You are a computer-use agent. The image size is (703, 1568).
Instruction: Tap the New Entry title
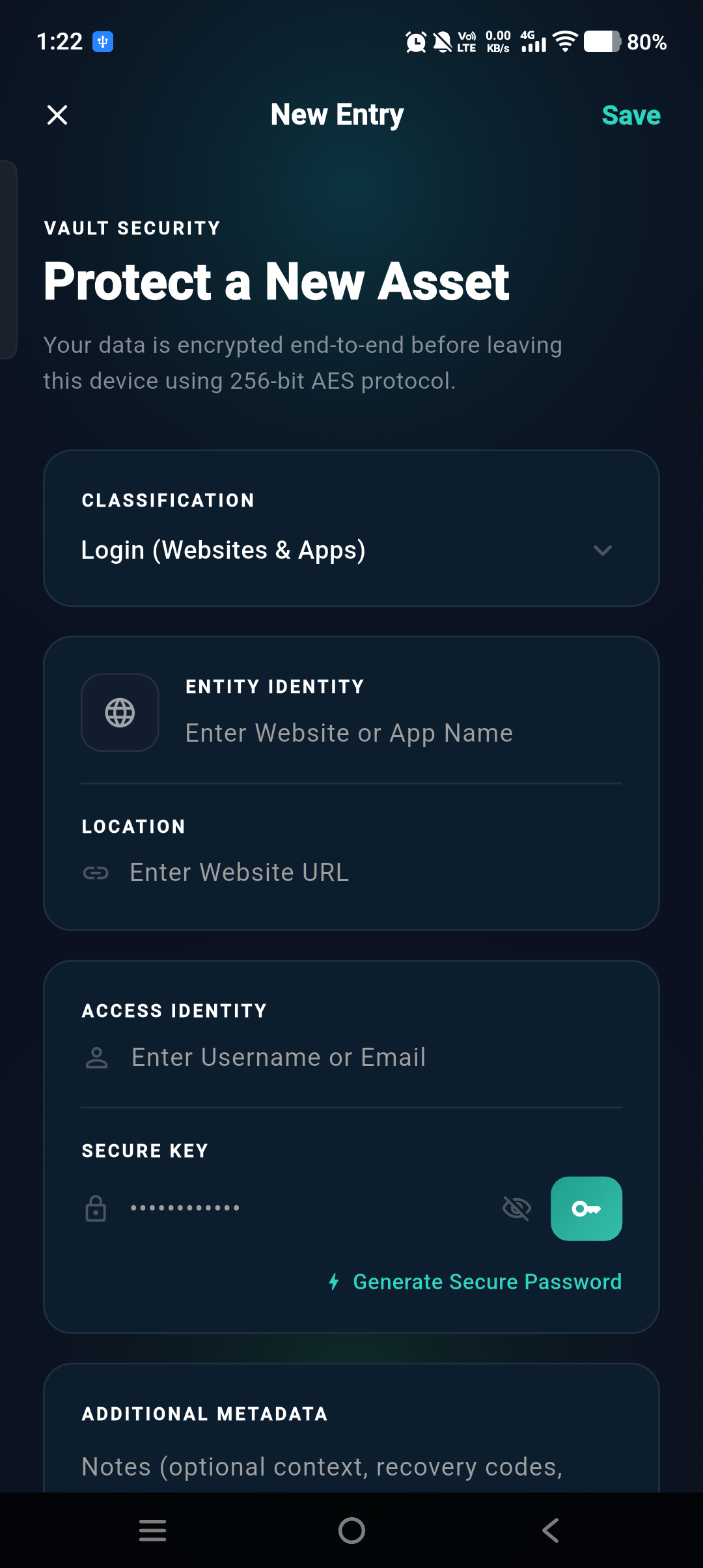coord(337,115)
